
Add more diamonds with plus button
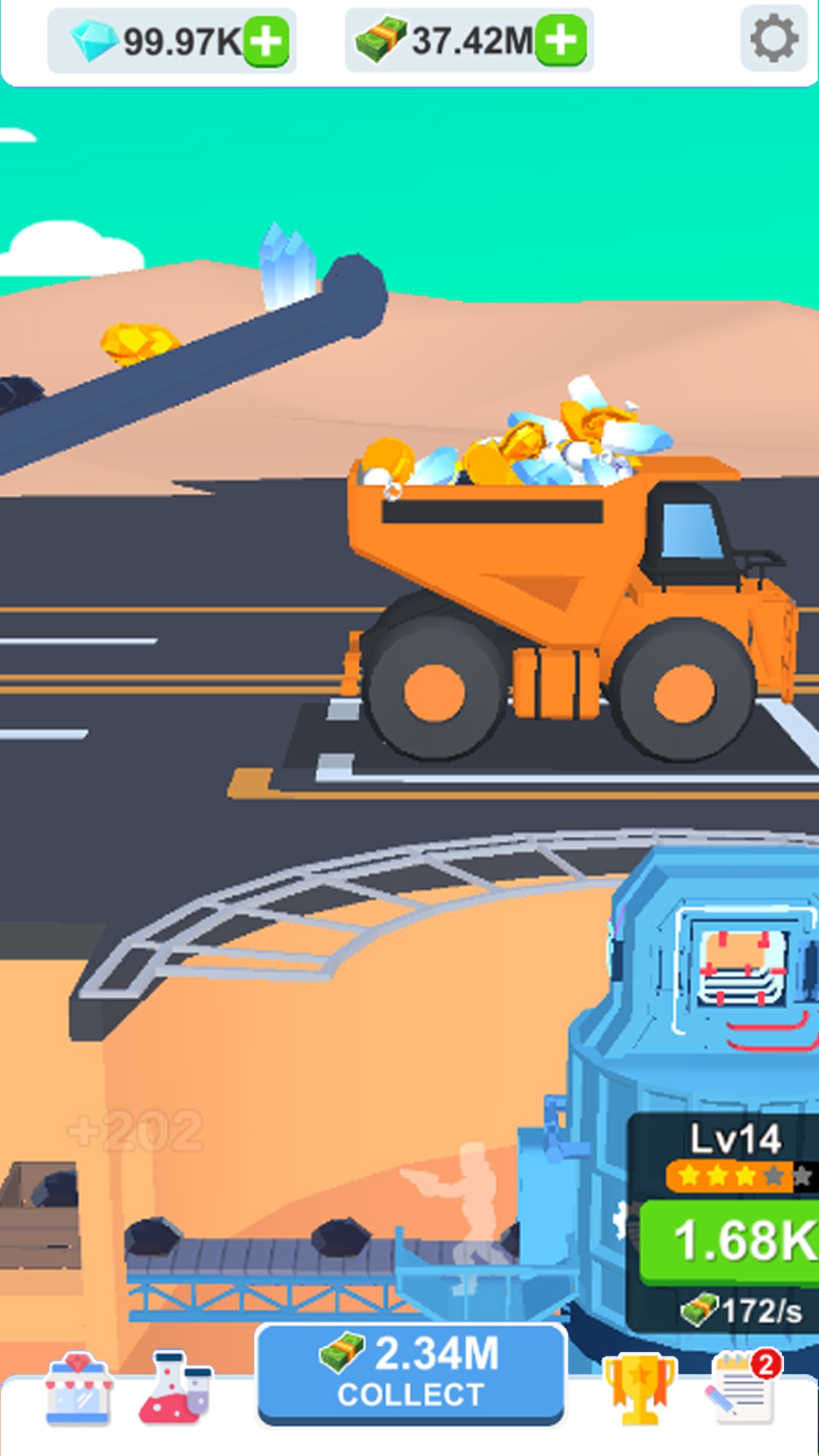[266, 42]
